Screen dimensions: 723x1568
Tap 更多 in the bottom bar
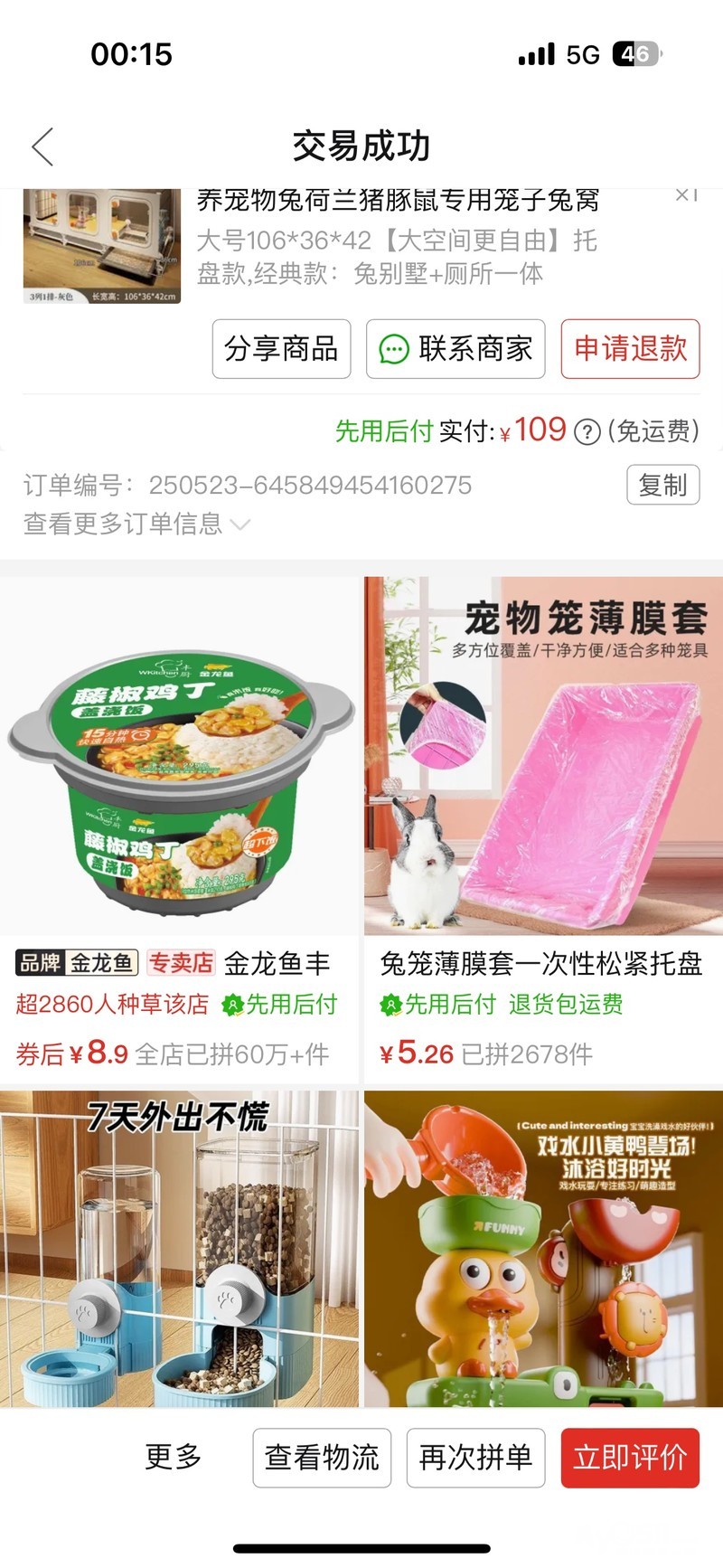(x=173, y=1457)
